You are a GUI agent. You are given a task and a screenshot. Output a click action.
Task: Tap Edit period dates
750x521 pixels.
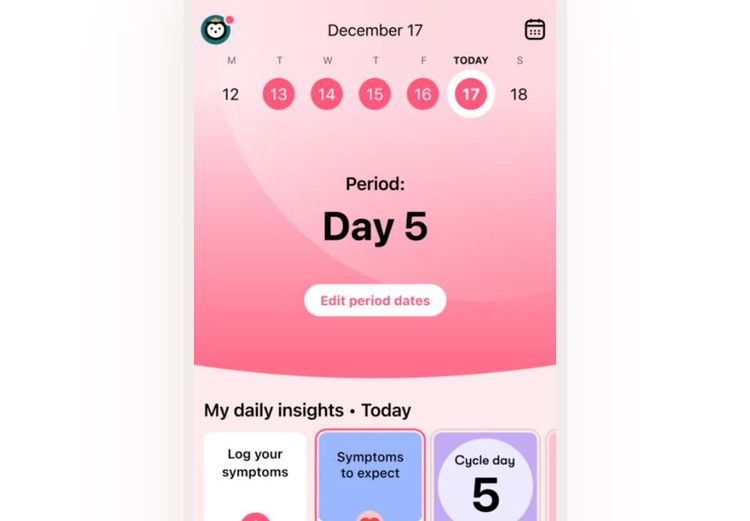pyautogui.click(x=375, y=300)
